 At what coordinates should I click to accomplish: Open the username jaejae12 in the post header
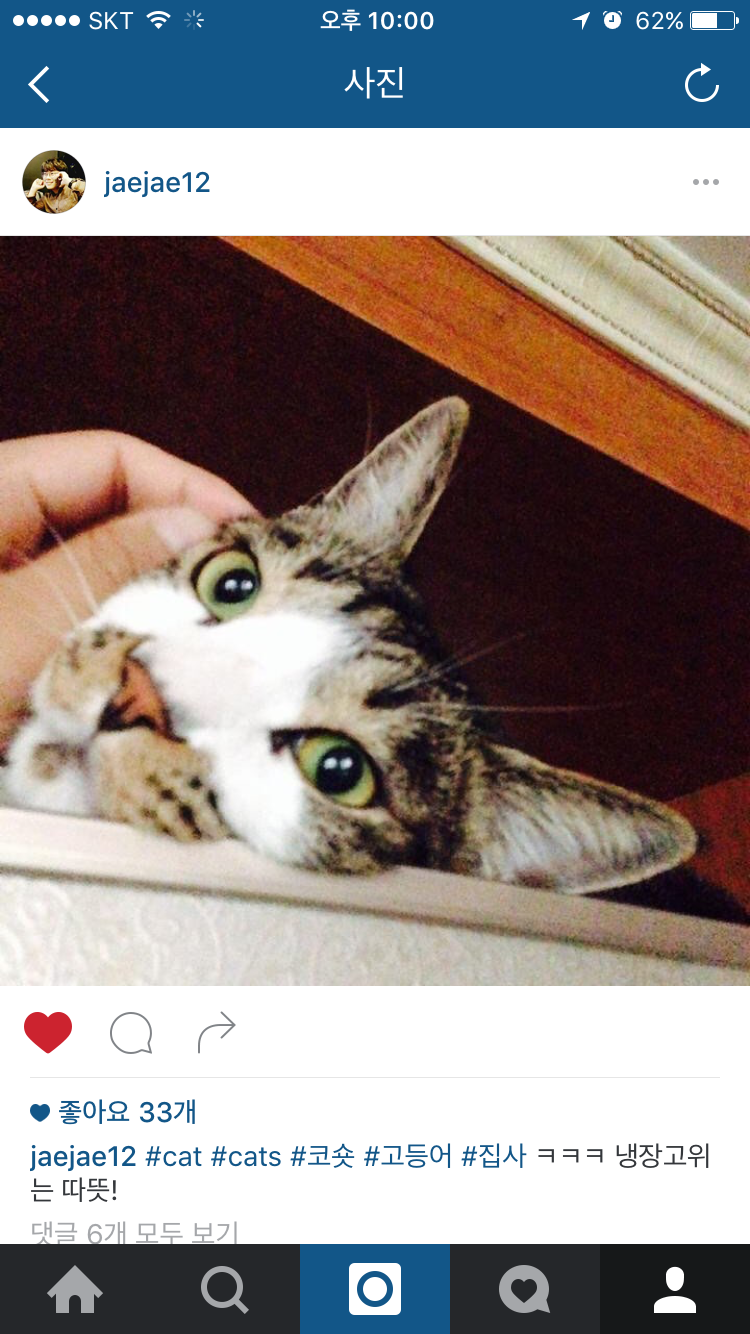click(157, 183)
